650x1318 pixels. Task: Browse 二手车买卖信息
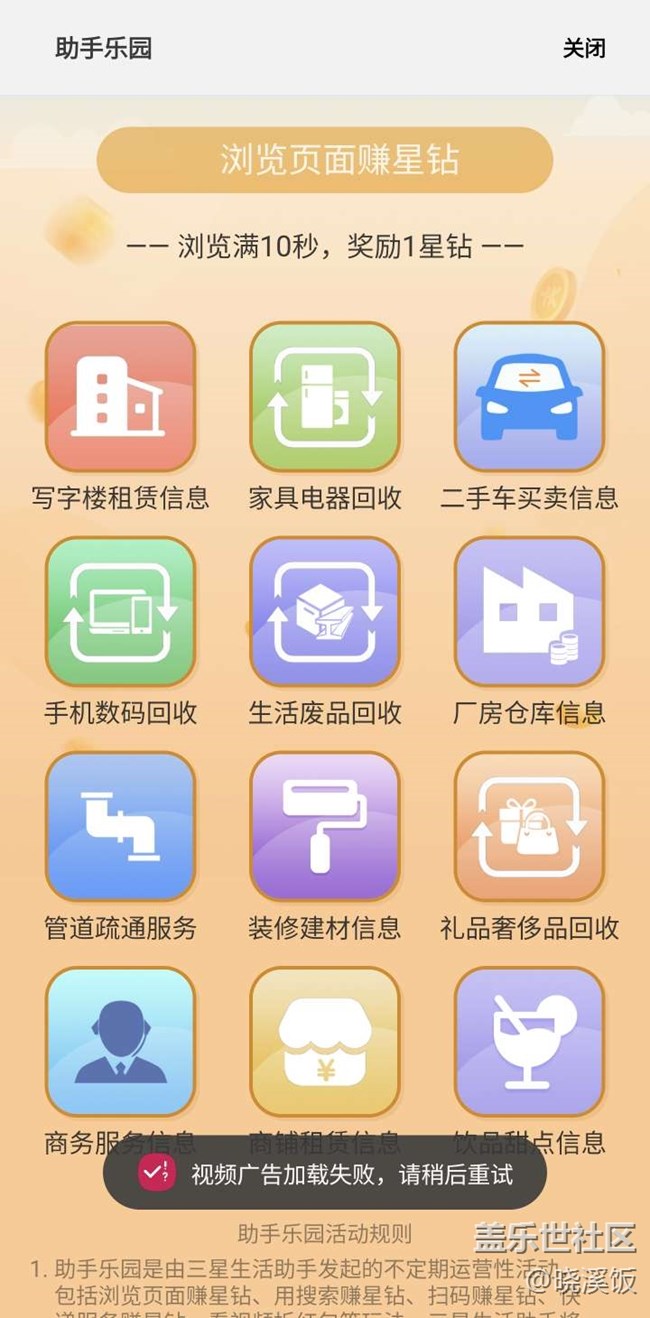(x=529, y=397)
